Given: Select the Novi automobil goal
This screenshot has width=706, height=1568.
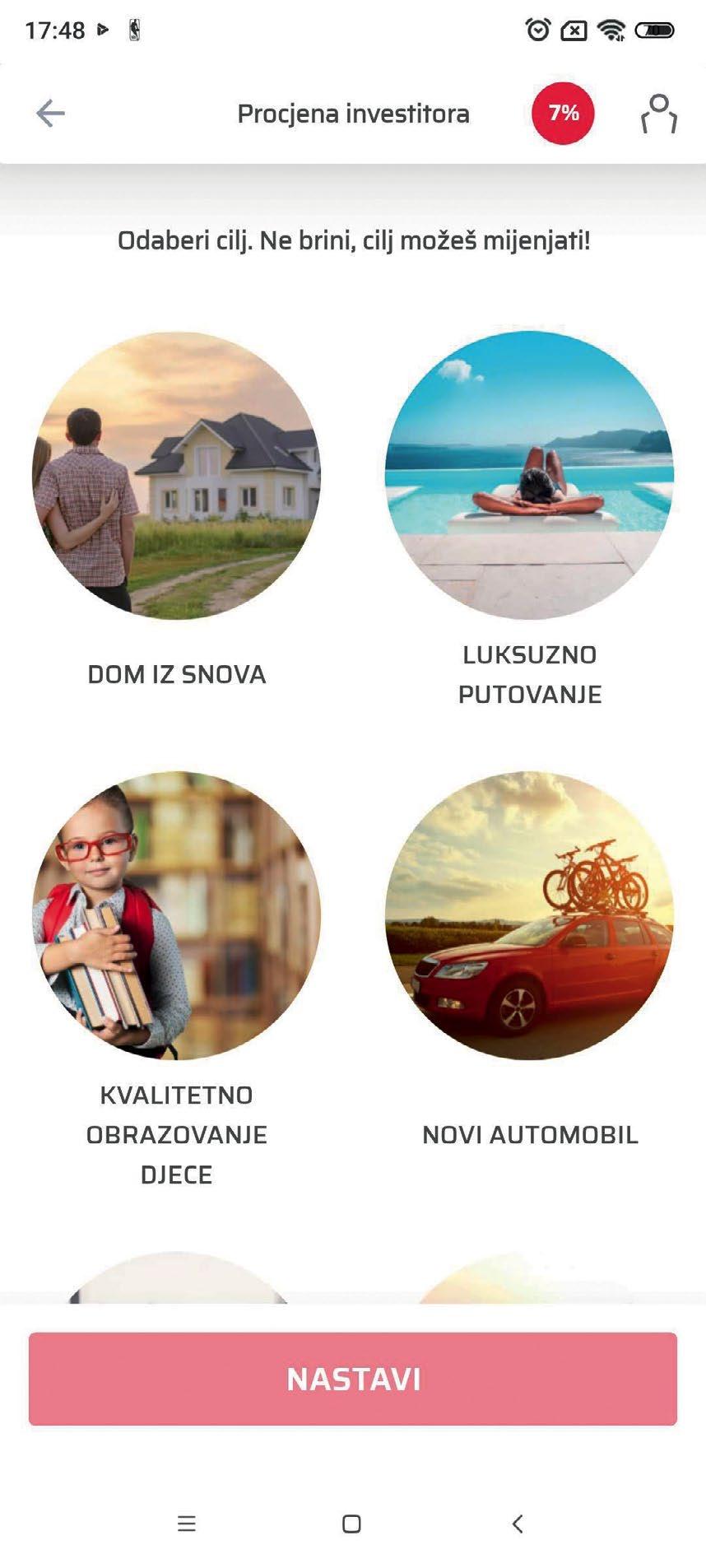Looking at the screenshot, I should pyautogui.click(x=529, y=915).
